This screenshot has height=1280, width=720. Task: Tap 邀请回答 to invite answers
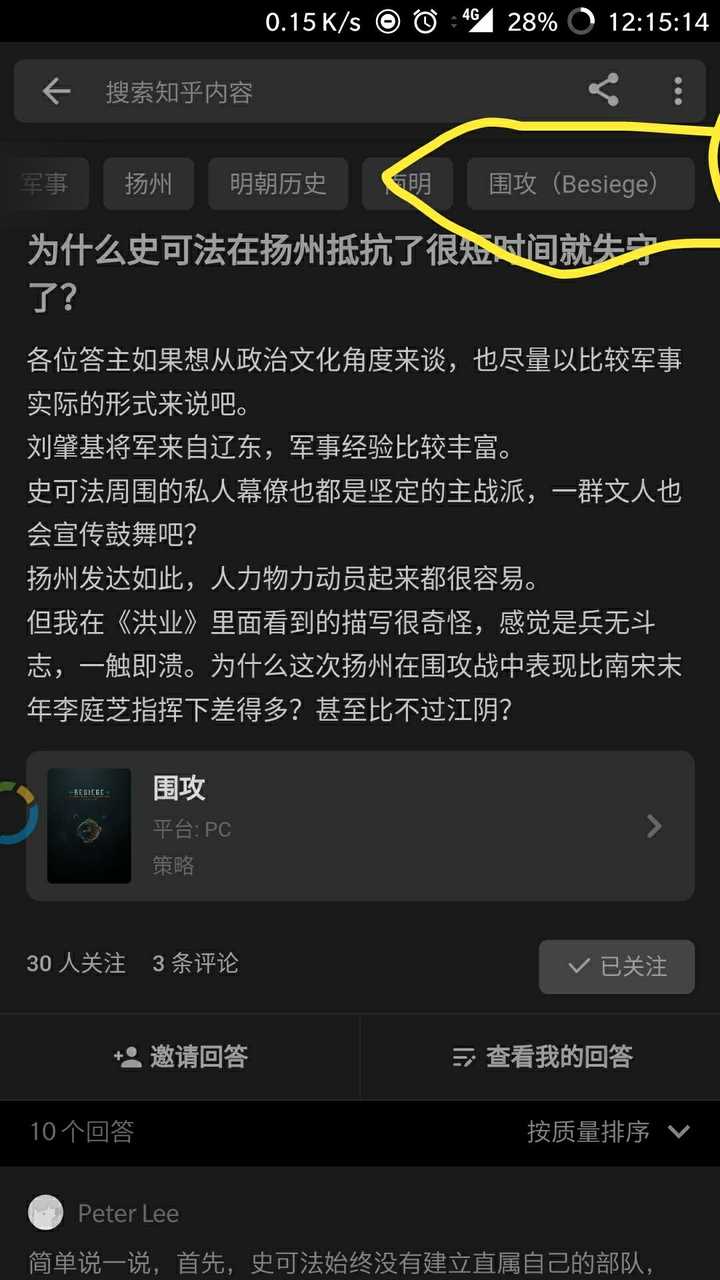tap(180, 1057)
